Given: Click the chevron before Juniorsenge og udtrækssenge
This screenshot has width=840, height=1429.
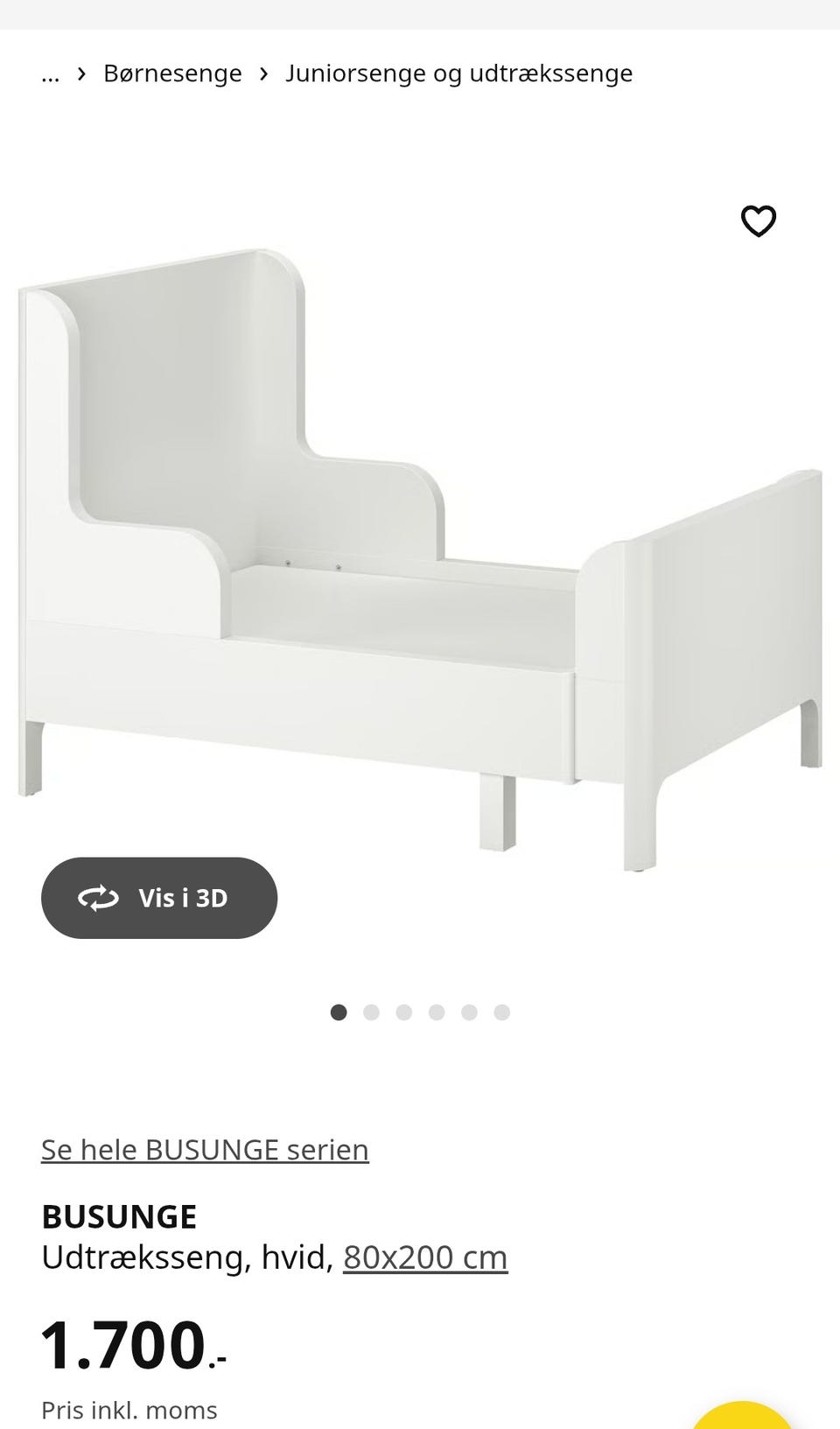Looking at the screenshot, I should [263, 74].
